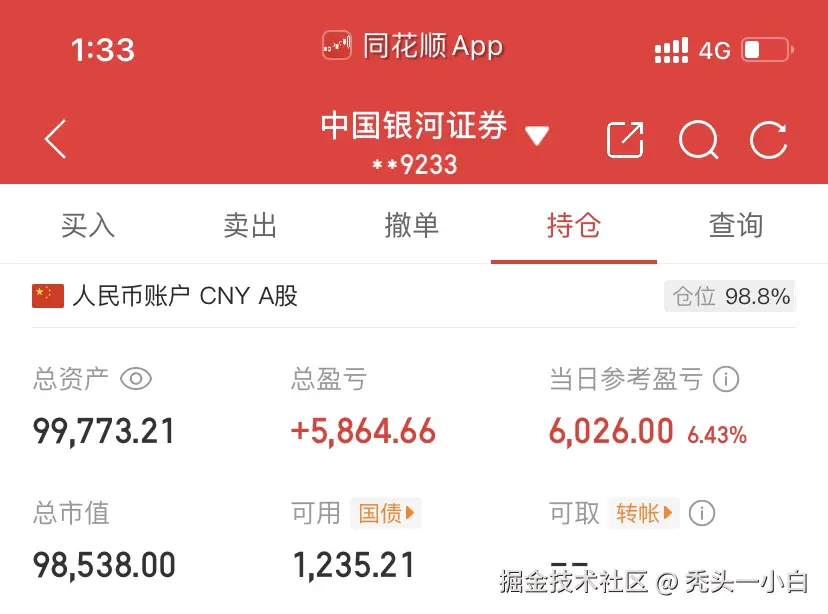View the info icon next to 转帐
This screenshot has width=828, height=614.
coord(703,514)
